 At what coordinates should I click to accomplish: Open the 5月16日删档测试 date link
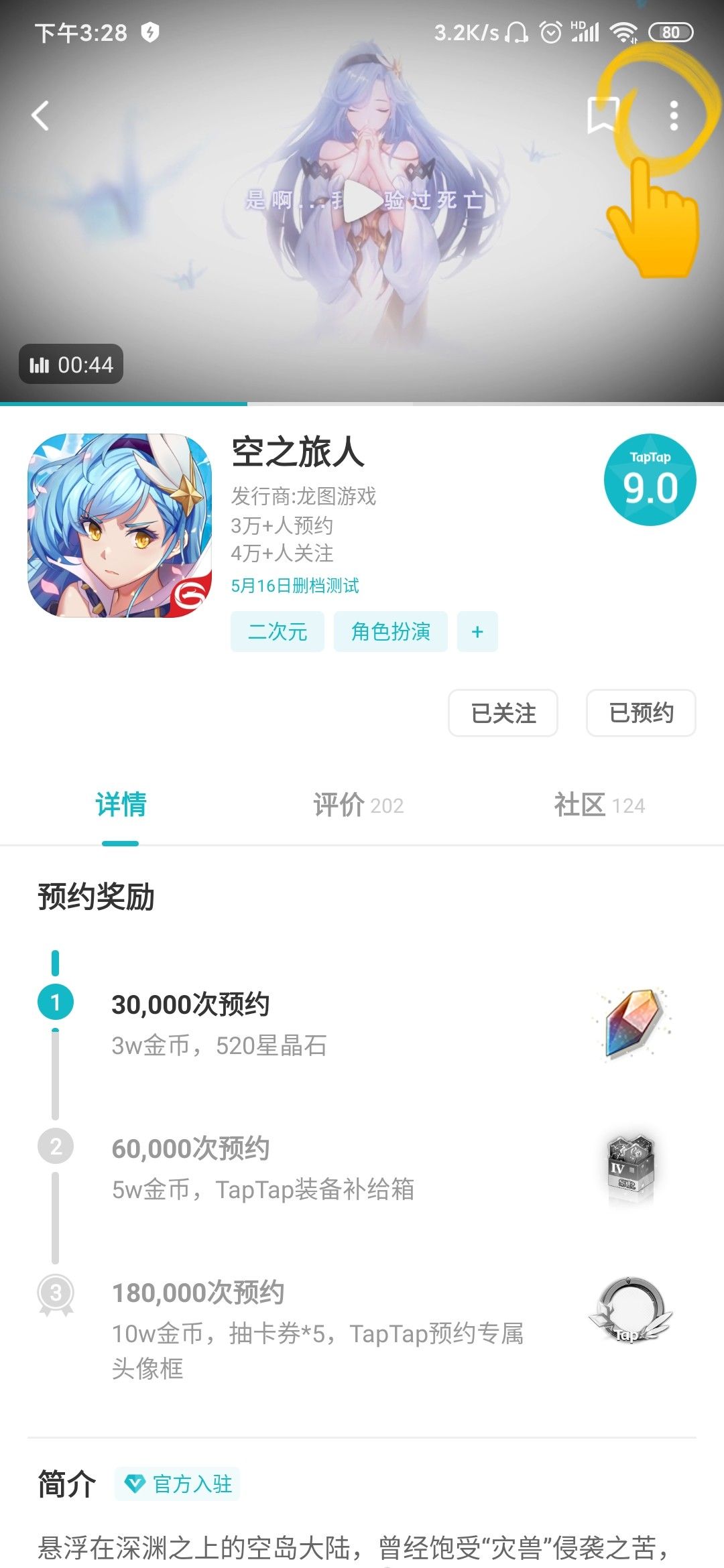coord(295,586)
